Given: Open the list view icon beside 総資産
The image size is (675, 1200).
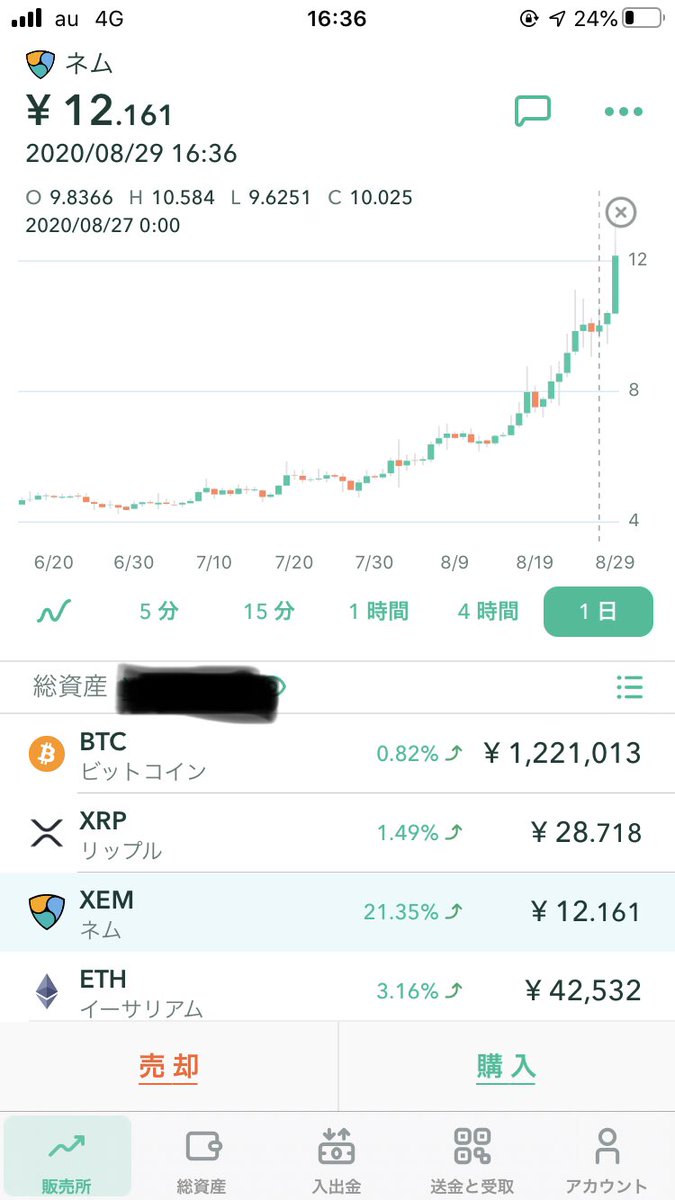Looking at the screenshot, I should pyautogui.click(x=630, y=687).
